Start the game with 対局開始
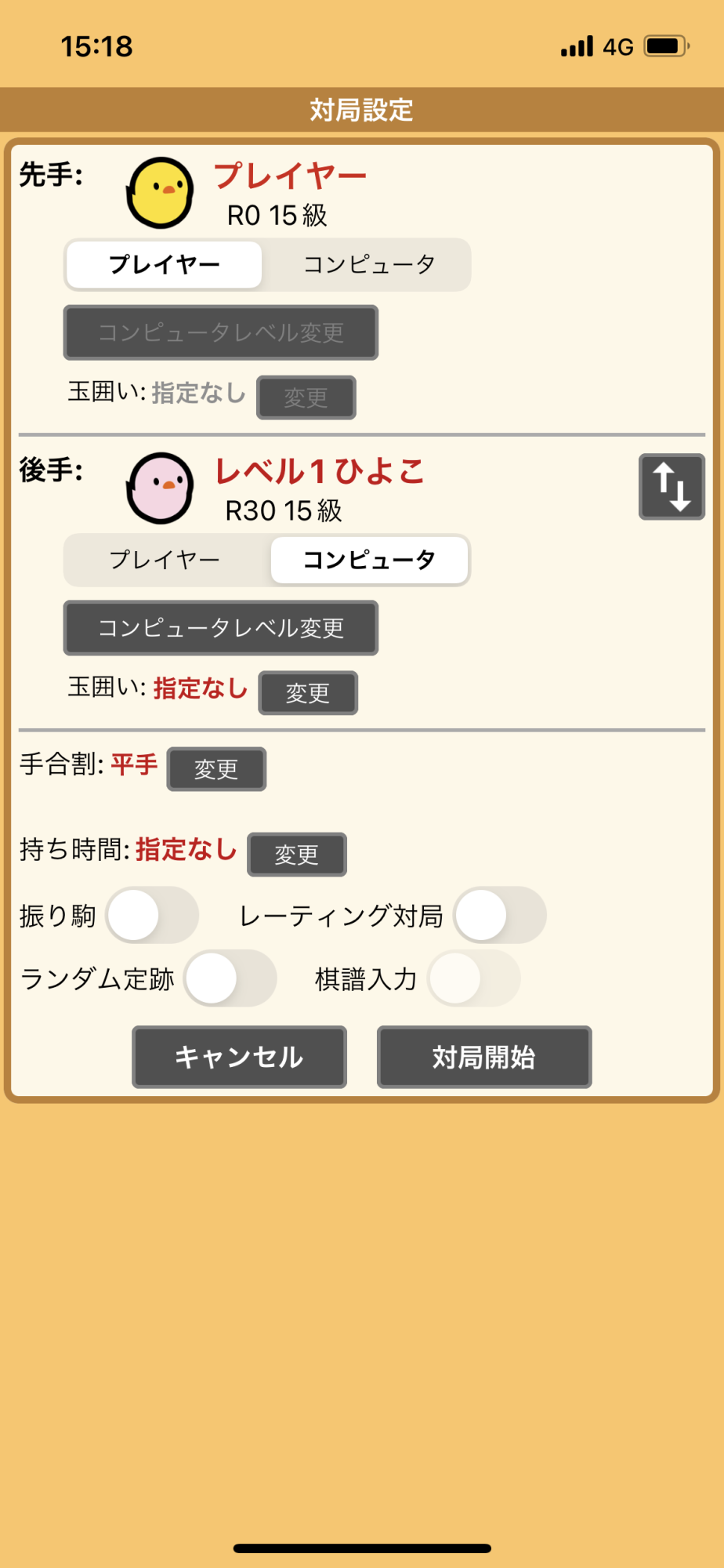This screenshot has height=1568, width=724. [x=484, y=1057]
